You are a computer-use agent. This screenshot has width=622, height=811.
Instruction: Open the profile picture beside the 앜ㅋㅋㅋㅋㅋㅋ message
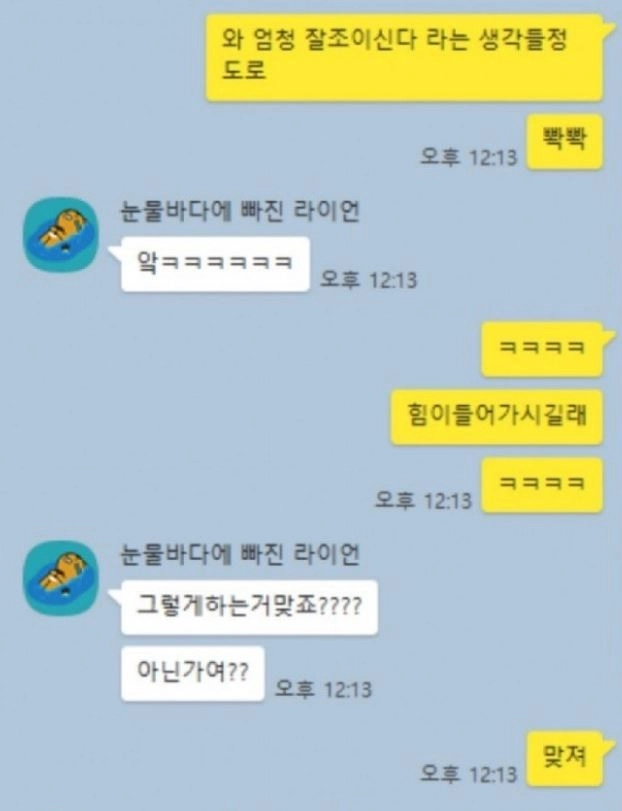59,234
